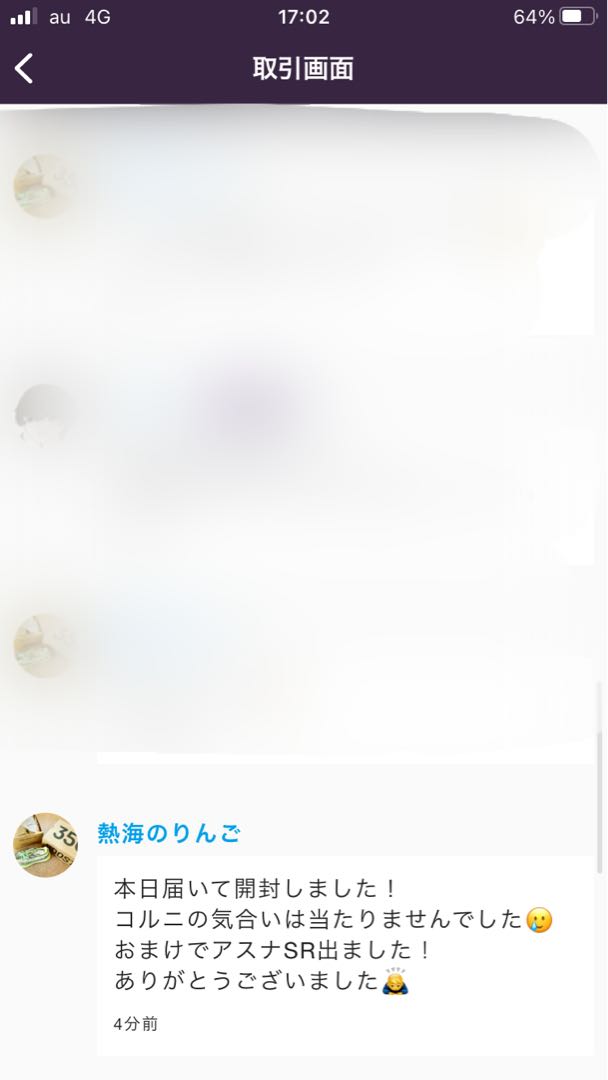Tap 熱海のりんご's avatar picture

click(x=46, y=845)
